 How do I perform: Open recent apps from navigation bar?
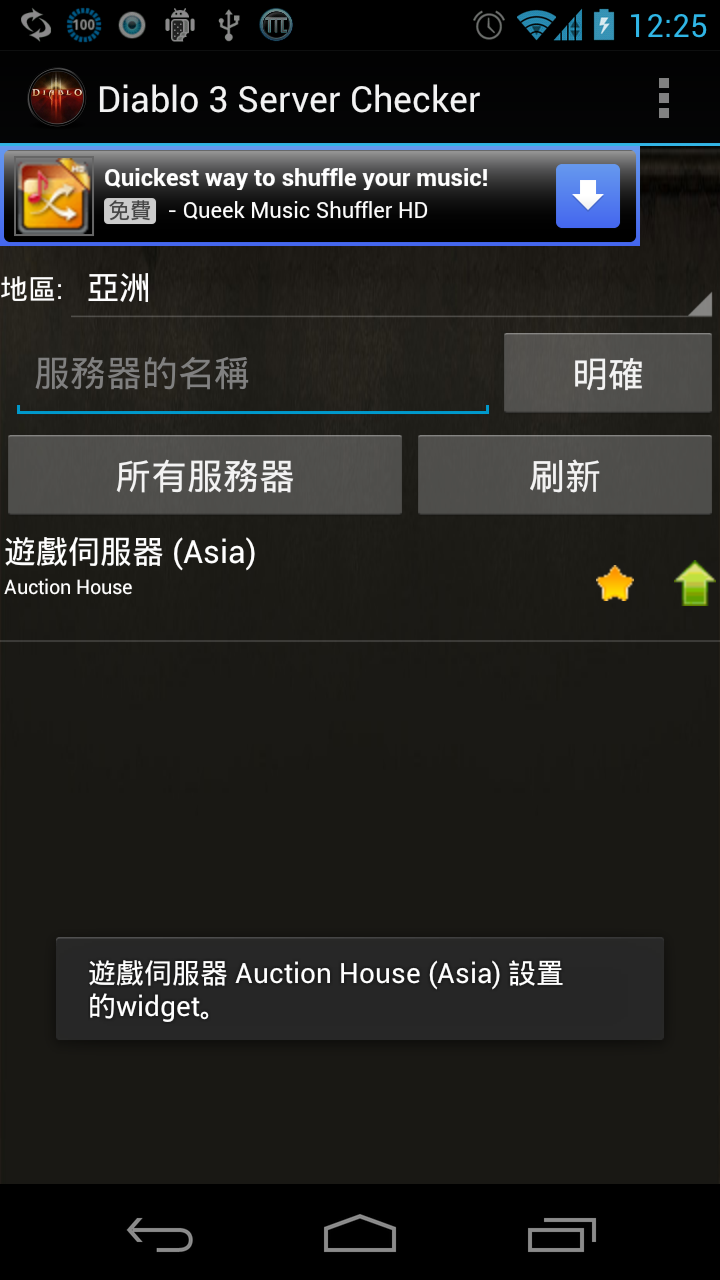click(x=560, y=1236)
